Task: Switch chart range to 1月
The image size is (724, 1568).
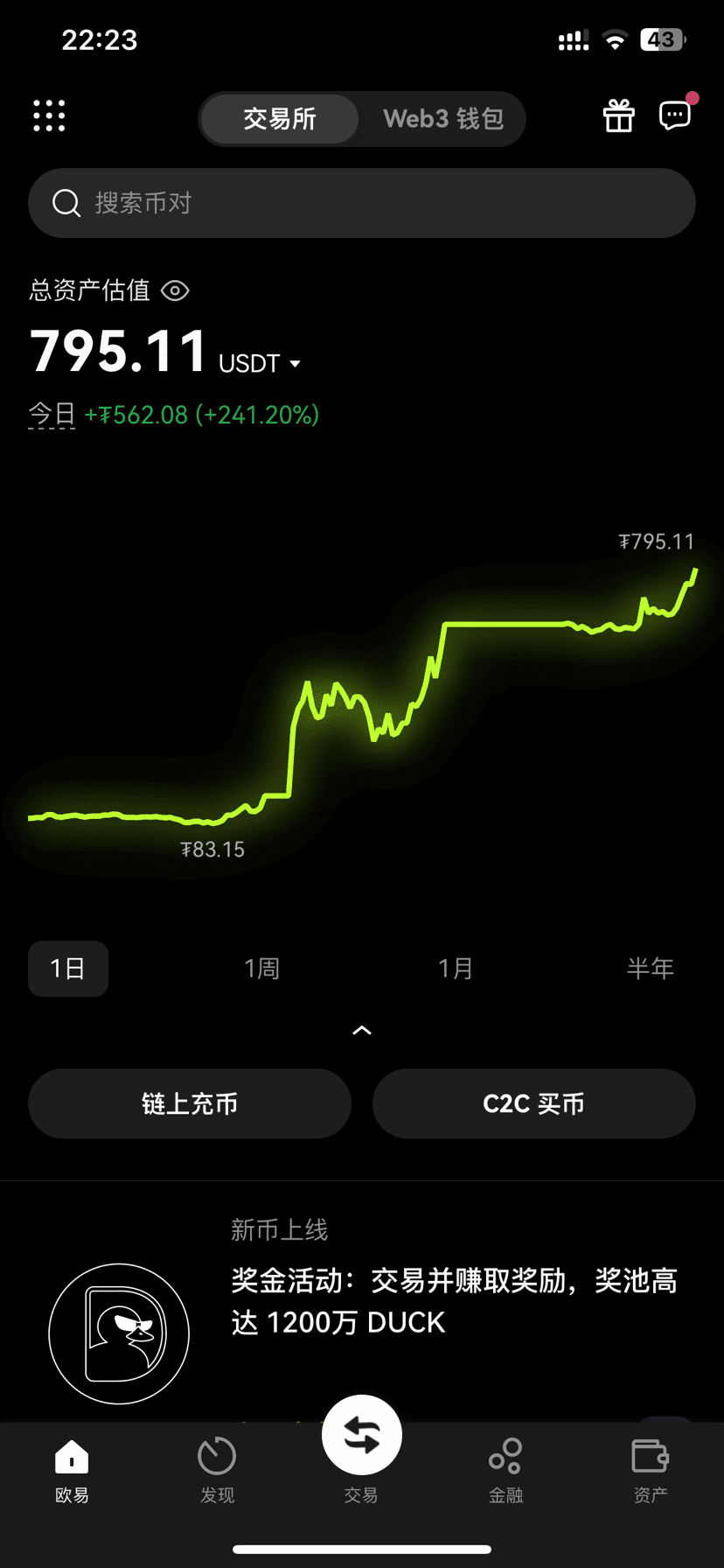Action: (x=456, y=969)
